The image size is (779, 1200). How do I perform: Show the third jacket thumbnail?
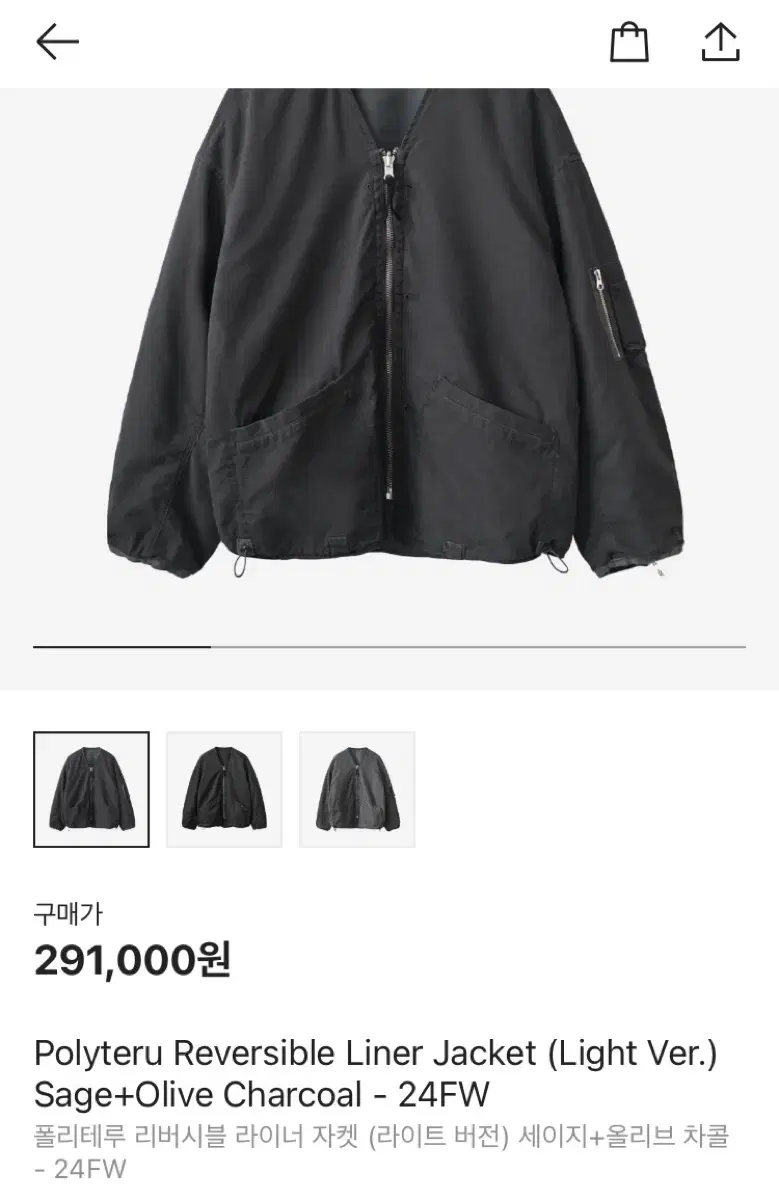coord(357,790)
